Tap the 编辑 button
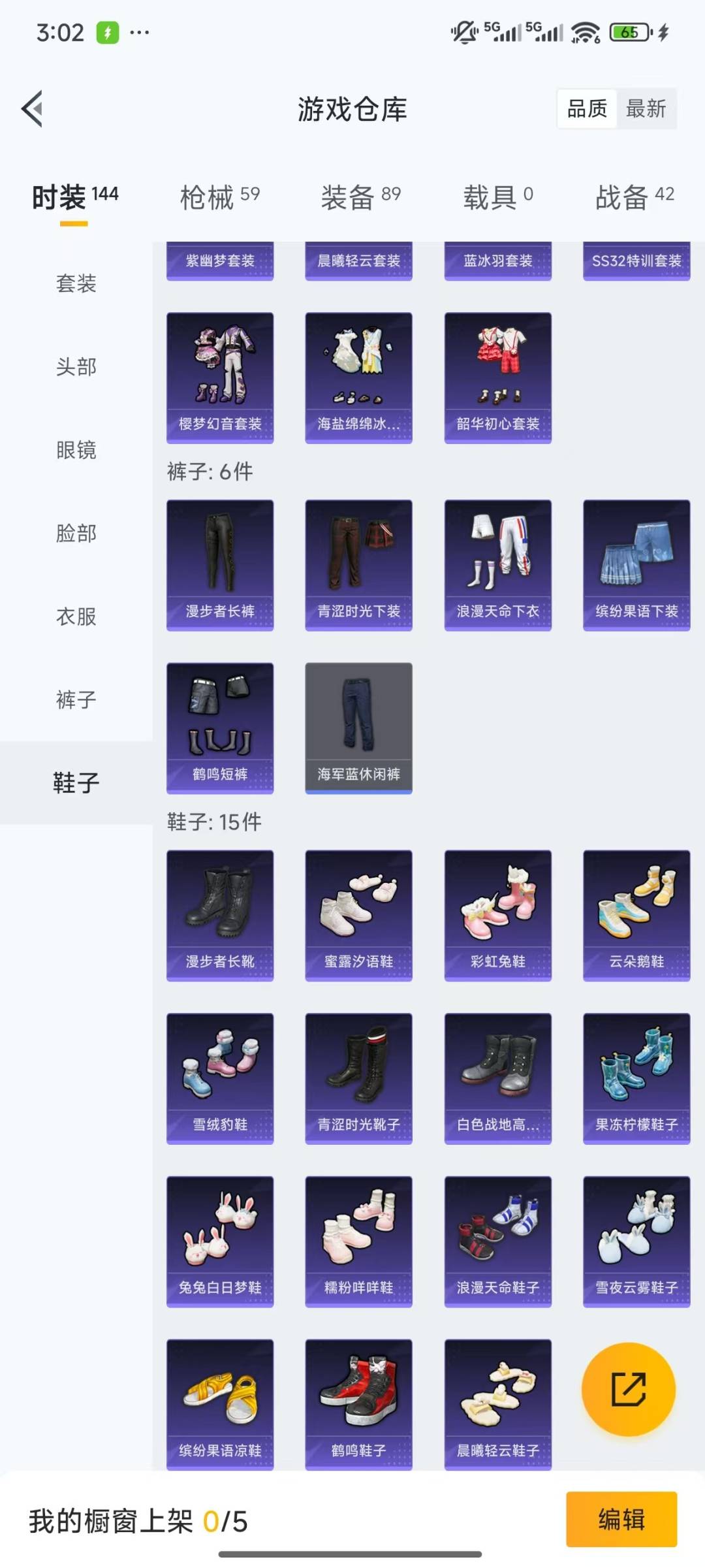 621,1519
